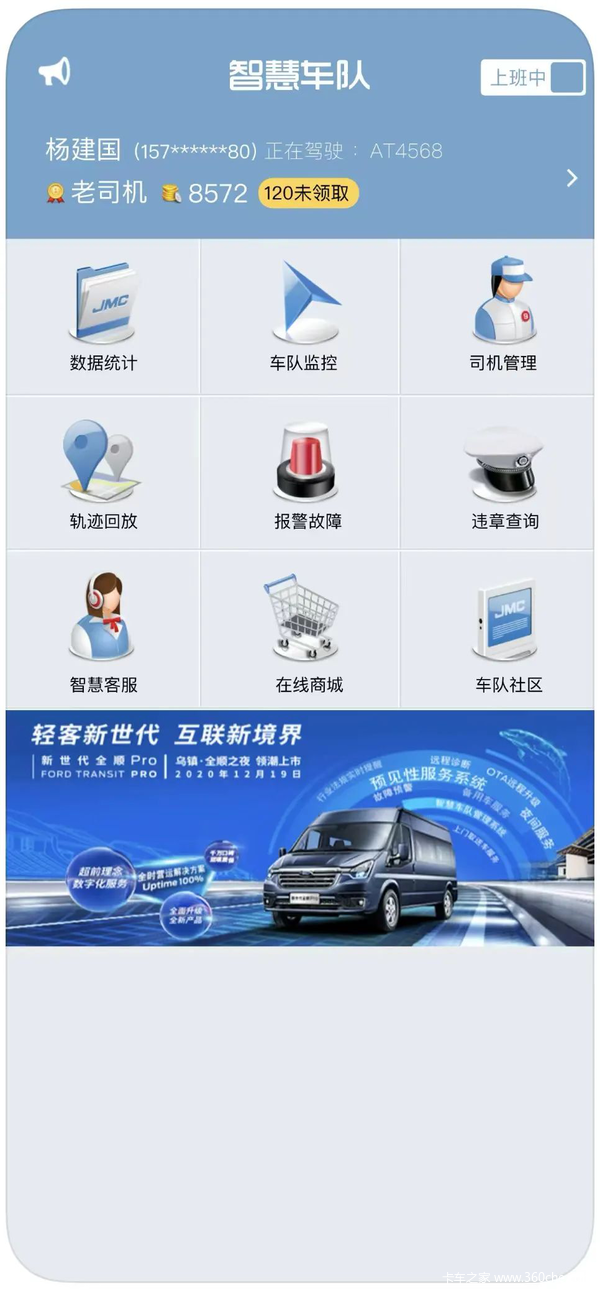This screenshot has width=600, height=1289.
Task: Open driver profile via the right chevron
Action: click(x=571, y=178)
